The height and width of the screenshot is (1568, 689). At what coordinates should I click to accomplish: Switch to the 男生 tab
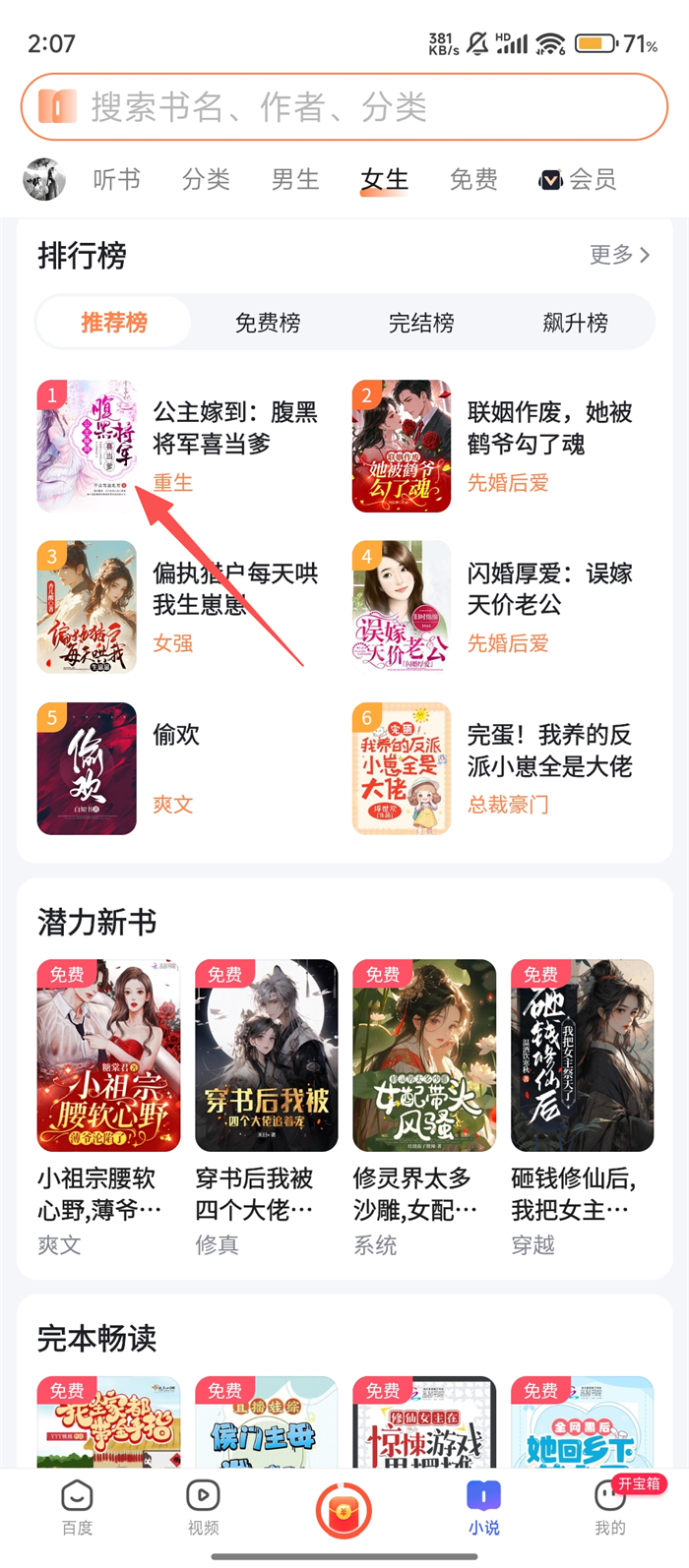[295, 180]
